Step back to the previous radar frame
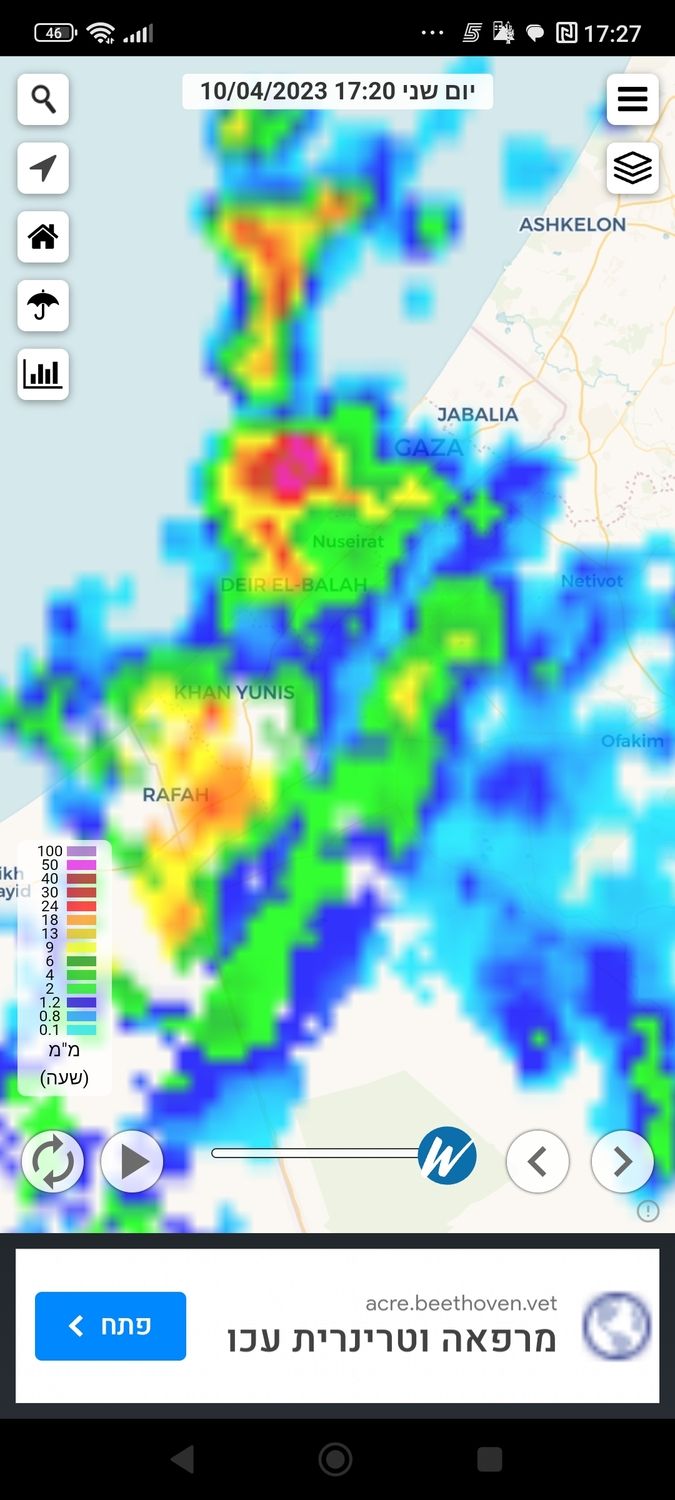This screenshot has height=1500, width=675. tap(538, 1161)
